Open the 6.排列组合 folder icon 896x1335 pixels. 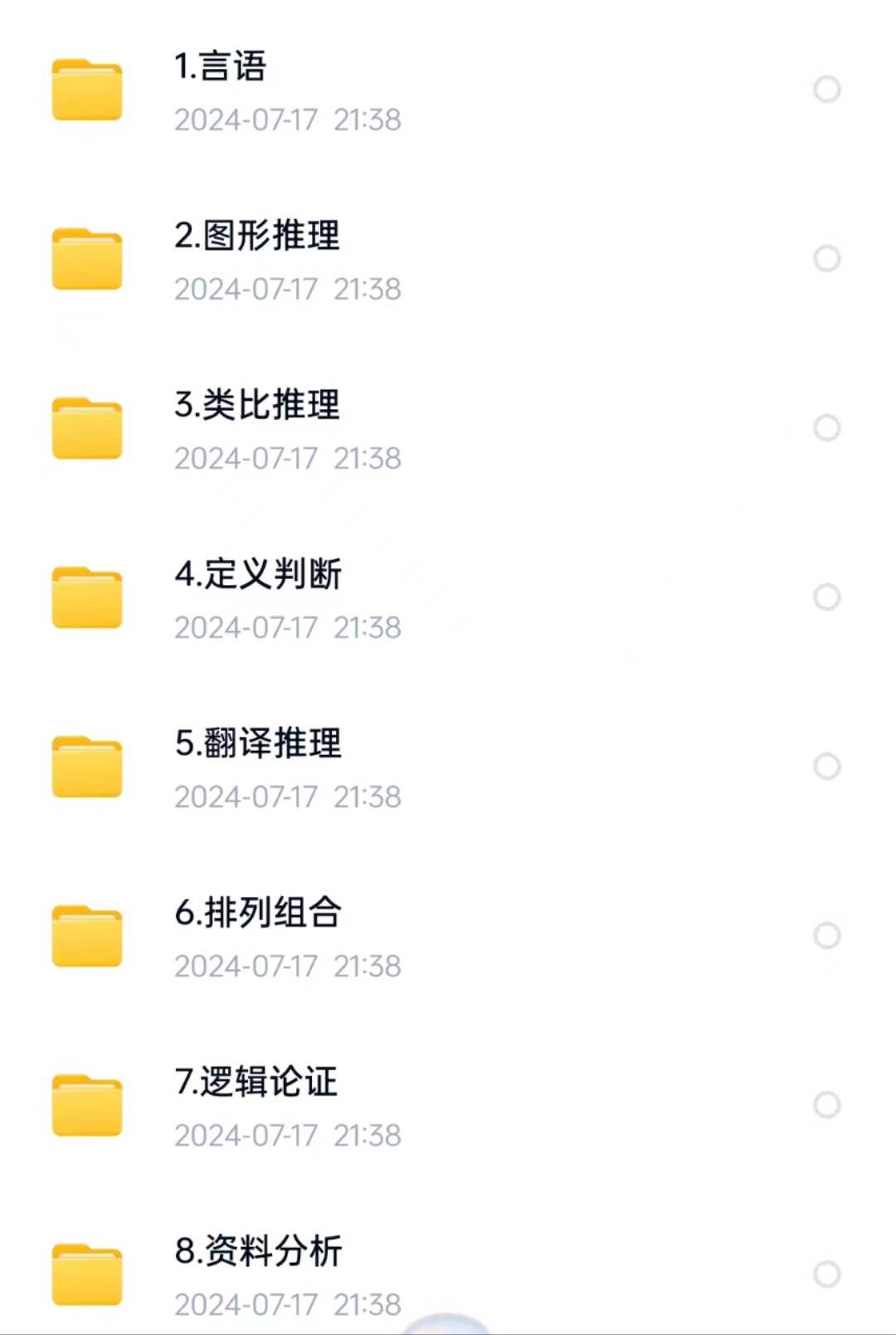[x=86, y=934]
